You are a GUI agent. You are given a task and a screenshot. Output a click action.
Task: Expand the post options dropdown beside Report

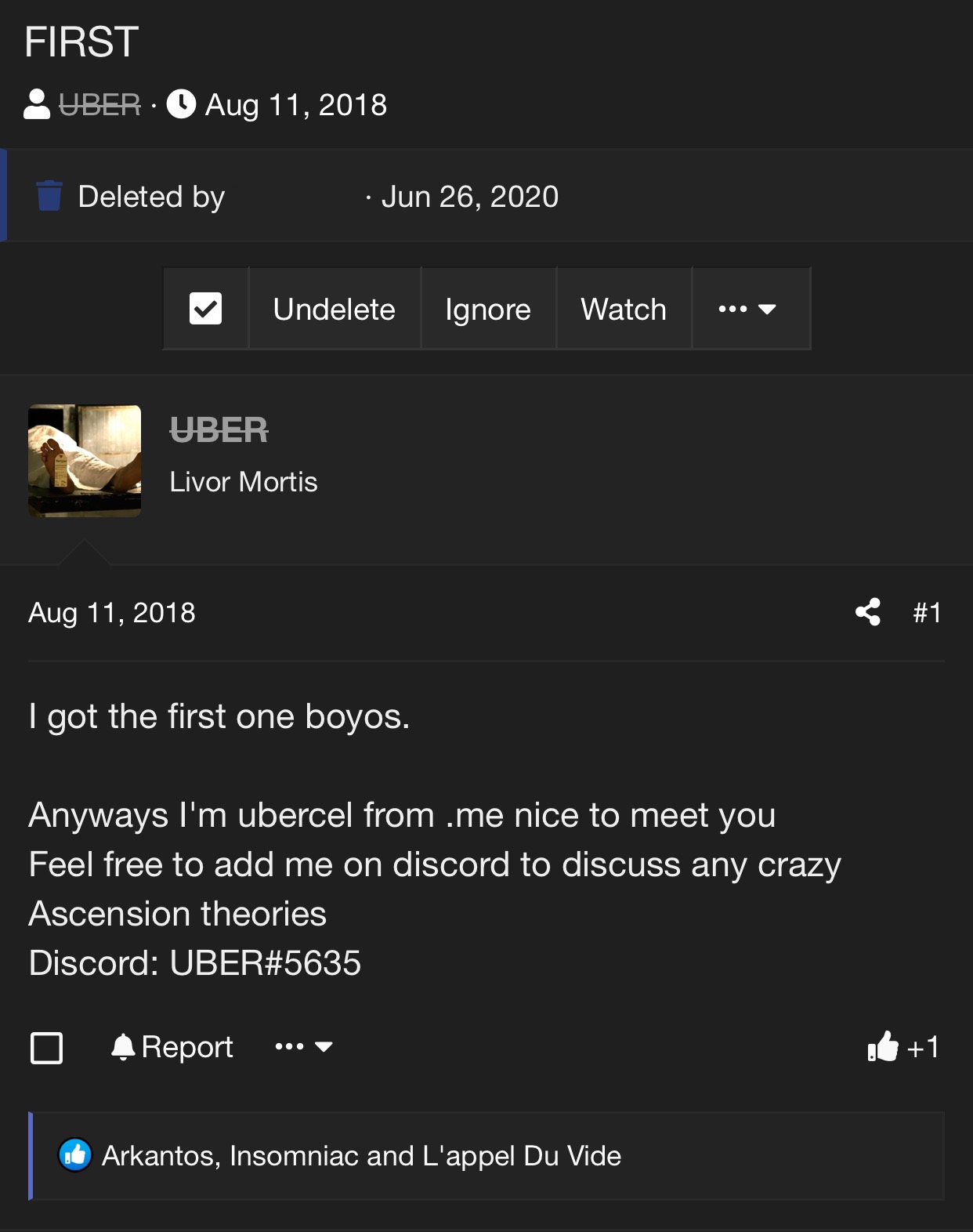click(304, 1047)
